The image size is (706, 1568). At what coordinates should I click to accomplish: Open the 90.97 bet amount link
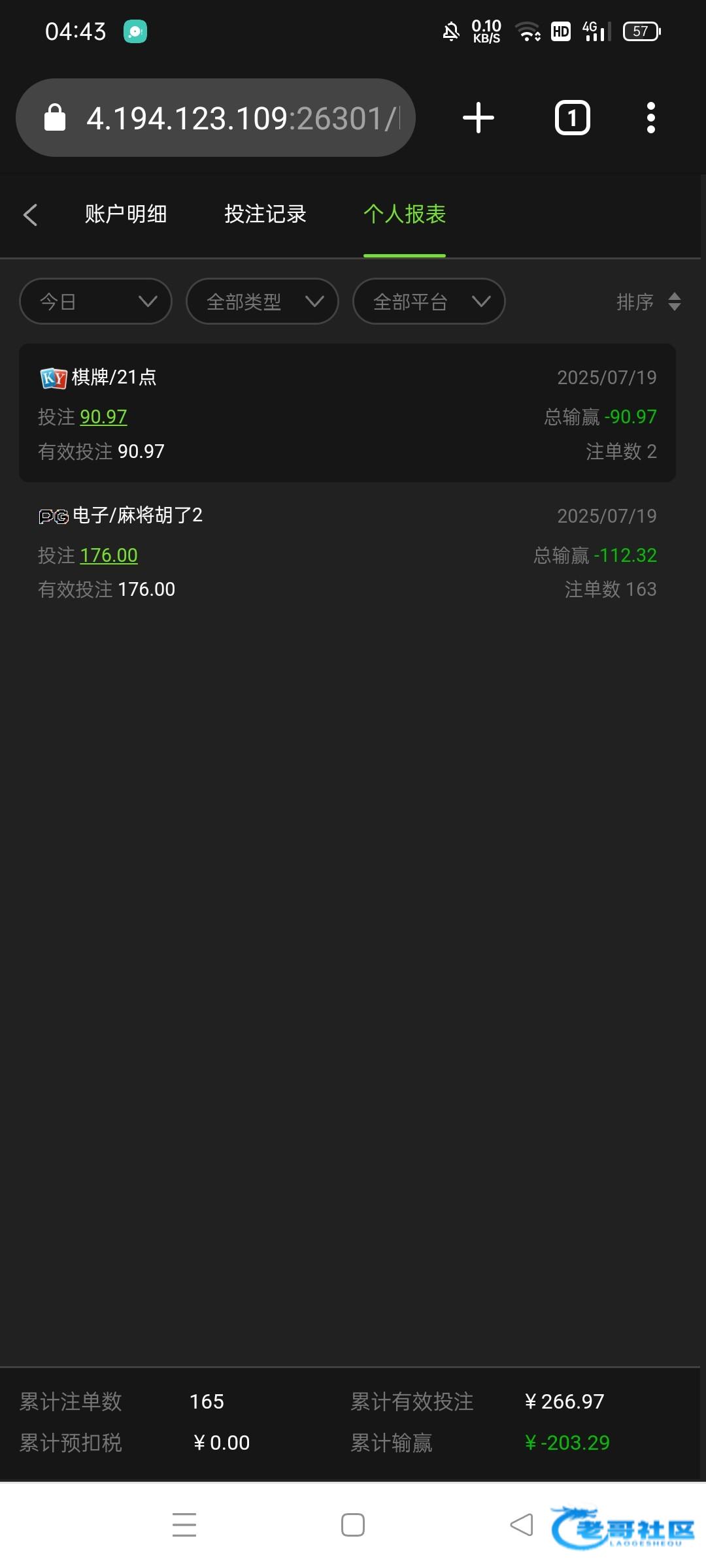[x=103, y=417]
